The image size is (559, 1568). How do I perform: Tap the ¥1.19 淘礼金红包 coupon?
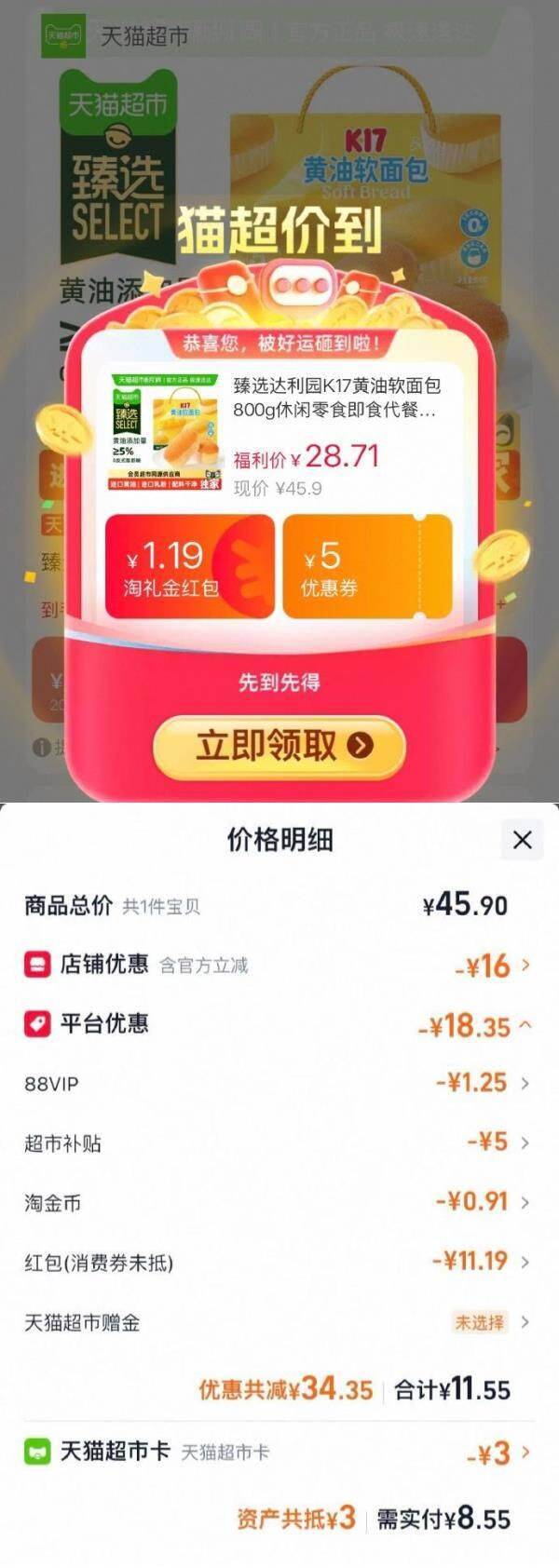[x=189, y=566]
